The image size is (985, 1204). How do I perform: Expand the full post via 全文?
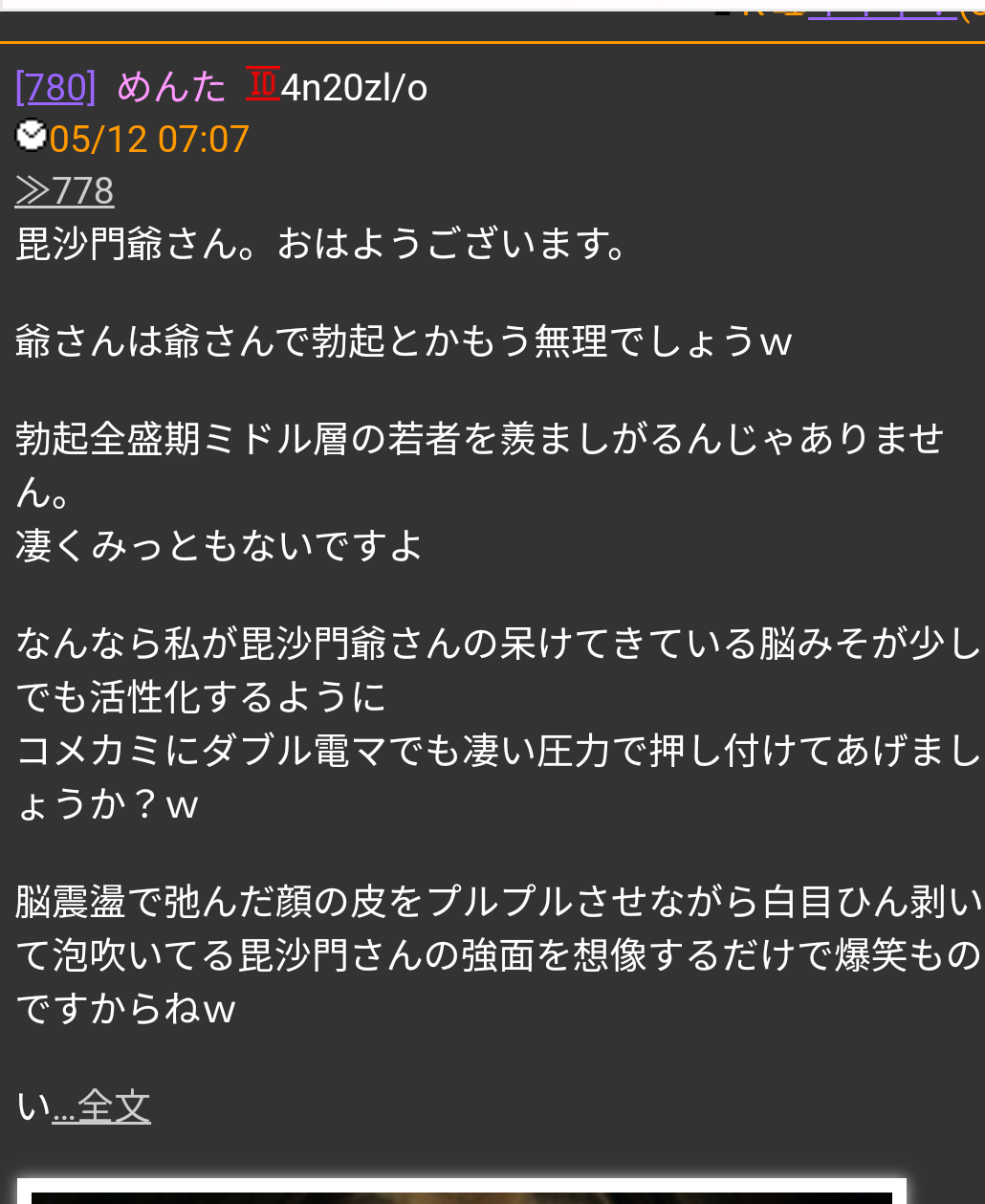102,1106
